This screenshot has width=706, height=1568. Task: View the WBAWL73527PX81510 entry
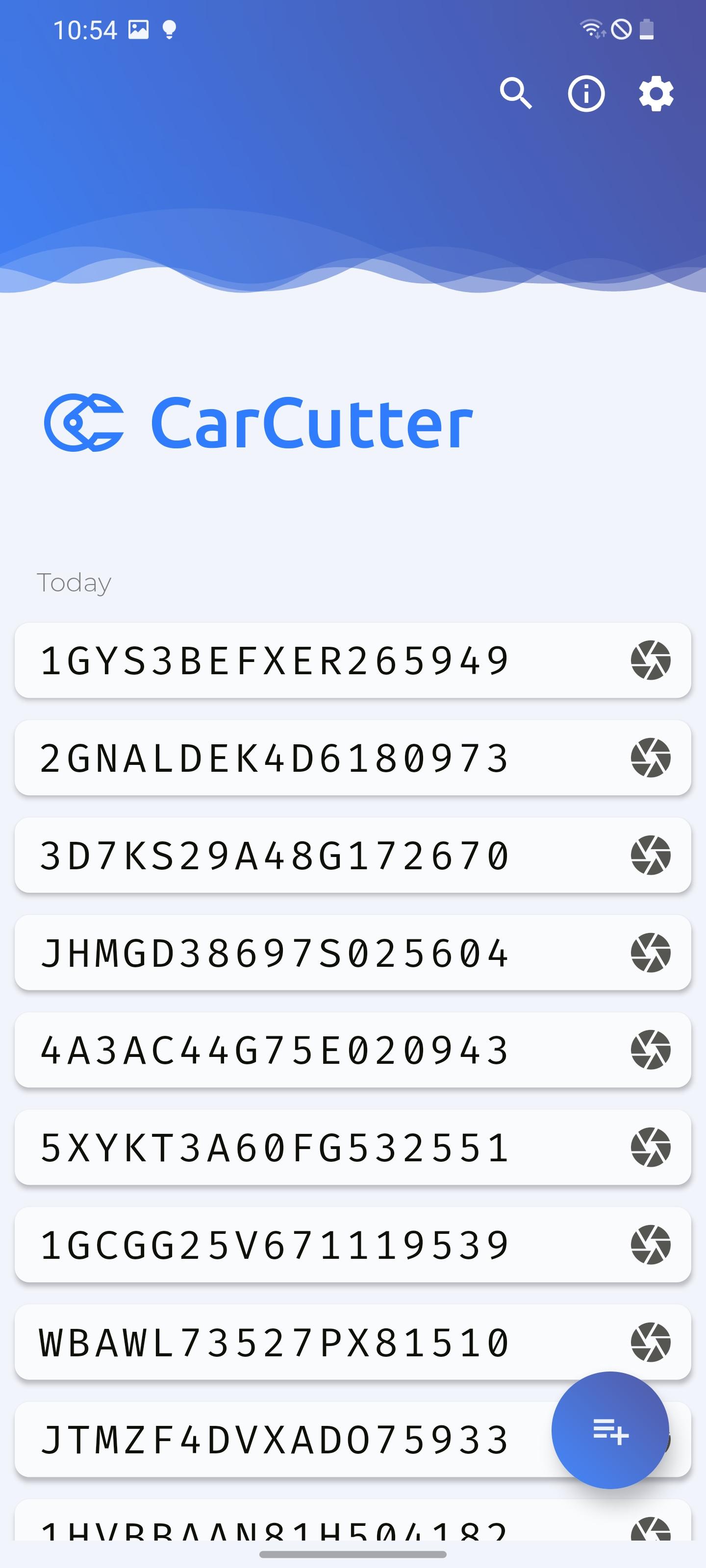pyautogui.click(x=274, y=1342)
